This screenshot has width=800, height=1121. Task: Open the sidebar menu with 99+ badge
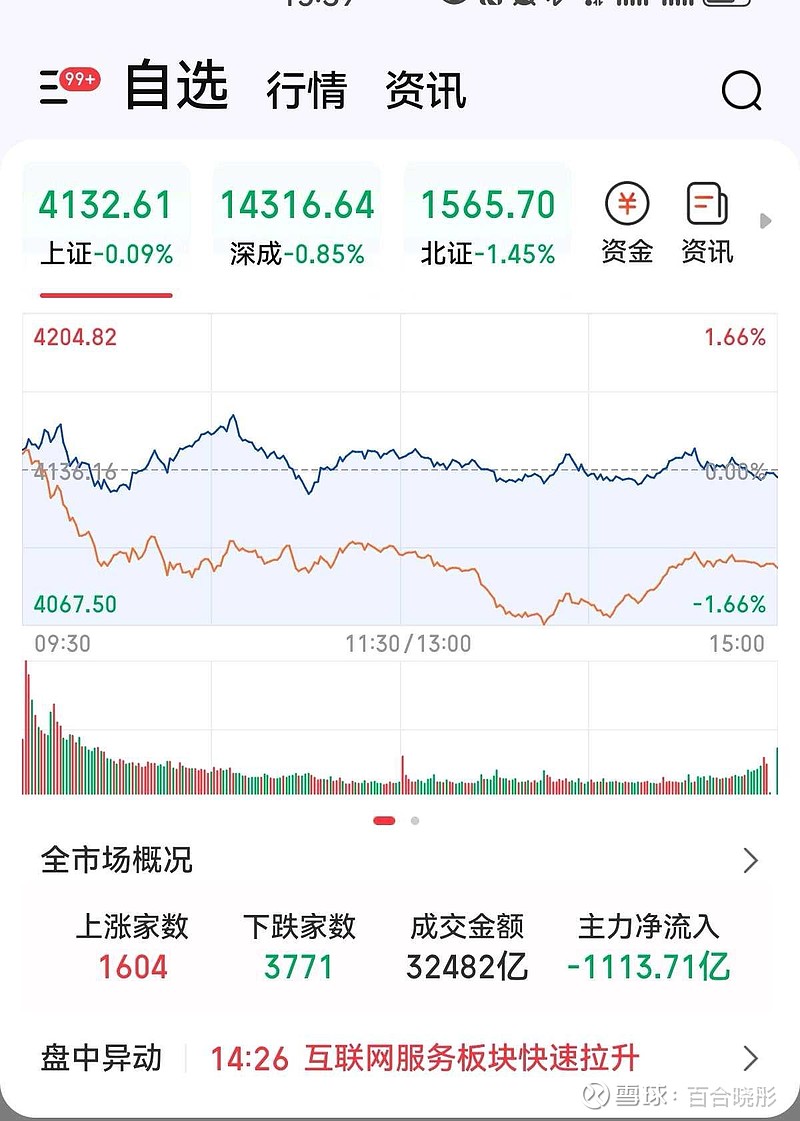(55, 88)
